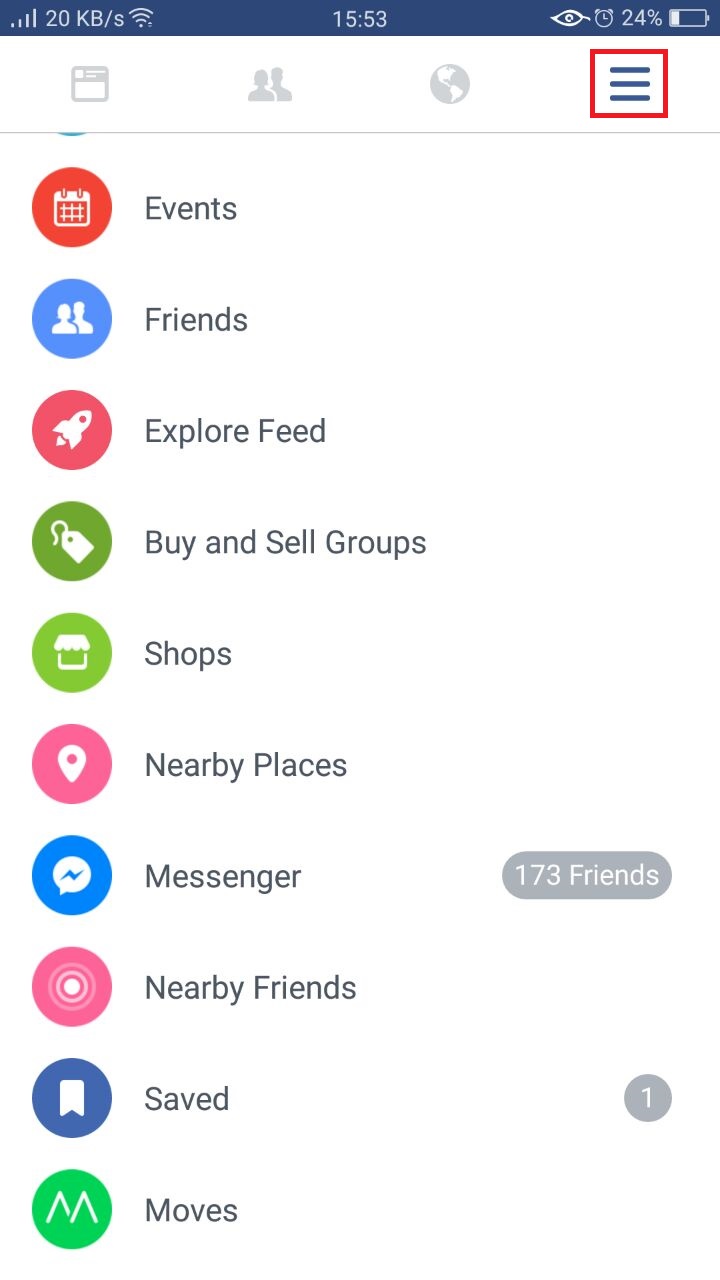Open Events

[190, 208]
